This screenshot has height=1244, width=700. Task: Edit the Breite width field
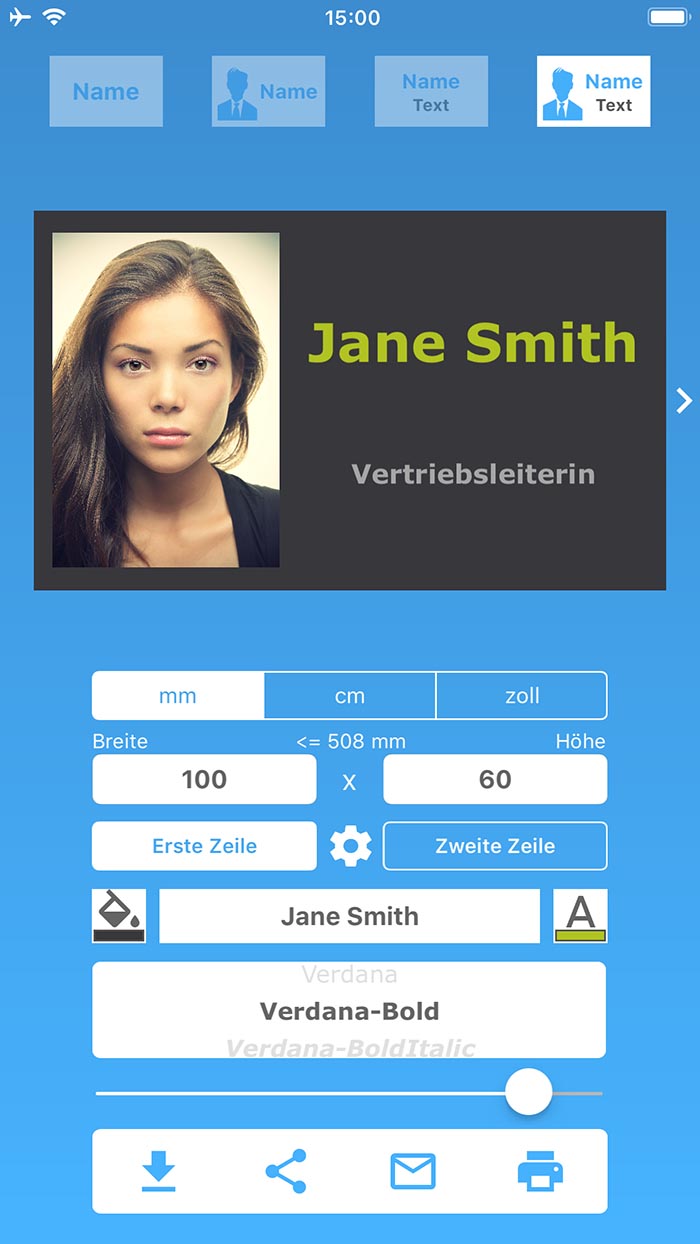(x=204, y=779)
